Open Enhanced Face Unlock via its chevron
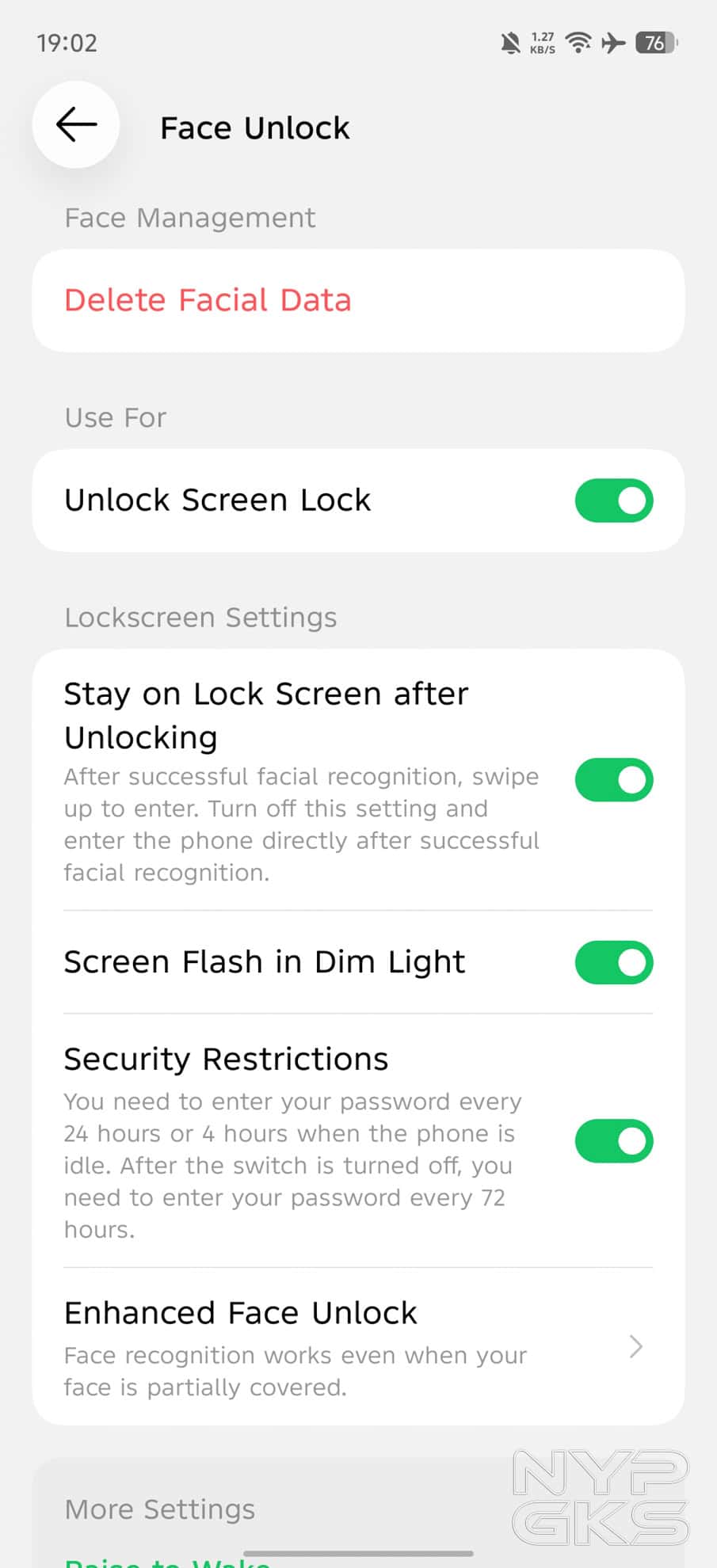The width and height of the screenshot is (717, 1568). click(x=635, y=1346)
